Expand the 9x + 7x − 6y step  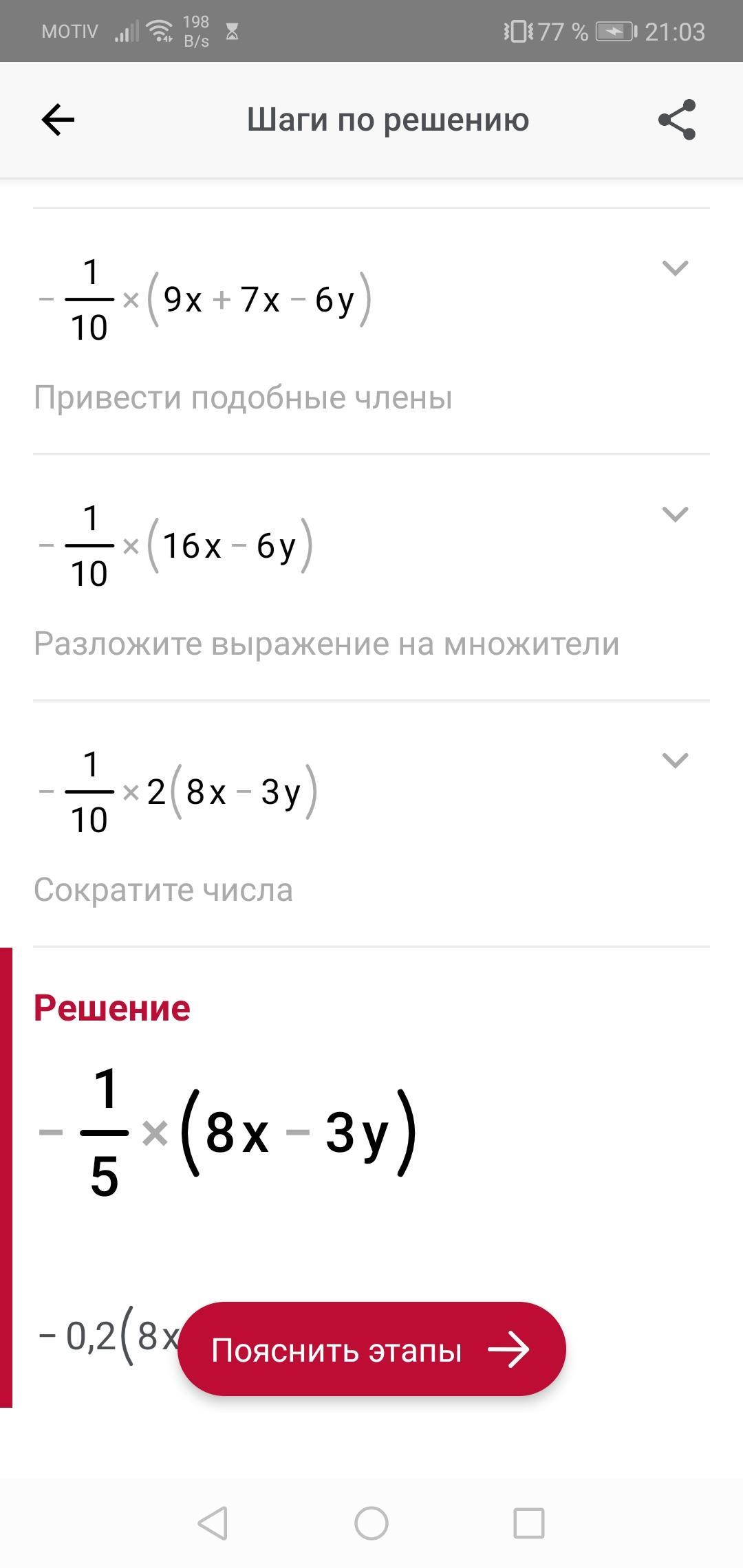click(674, 268)
